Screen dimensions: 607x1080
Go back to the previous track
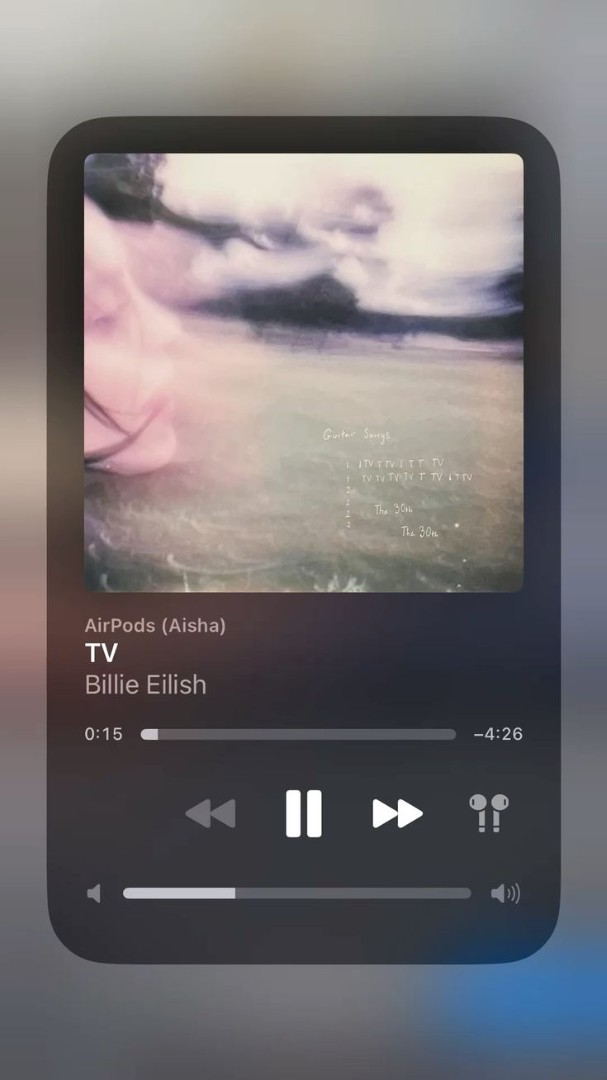point(211,813)
